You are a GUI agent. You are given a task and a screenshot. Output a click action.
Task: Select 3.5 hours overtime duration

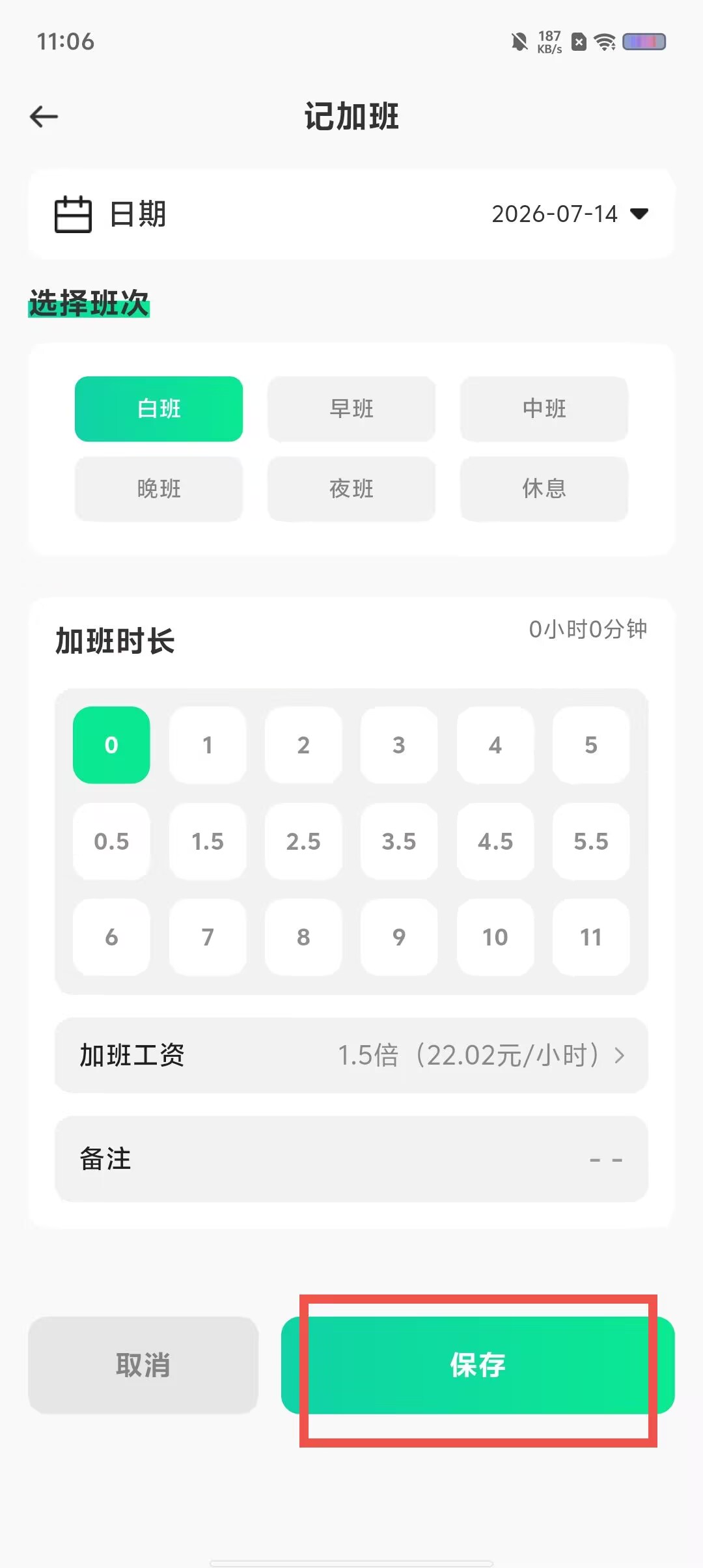[399, 841]
